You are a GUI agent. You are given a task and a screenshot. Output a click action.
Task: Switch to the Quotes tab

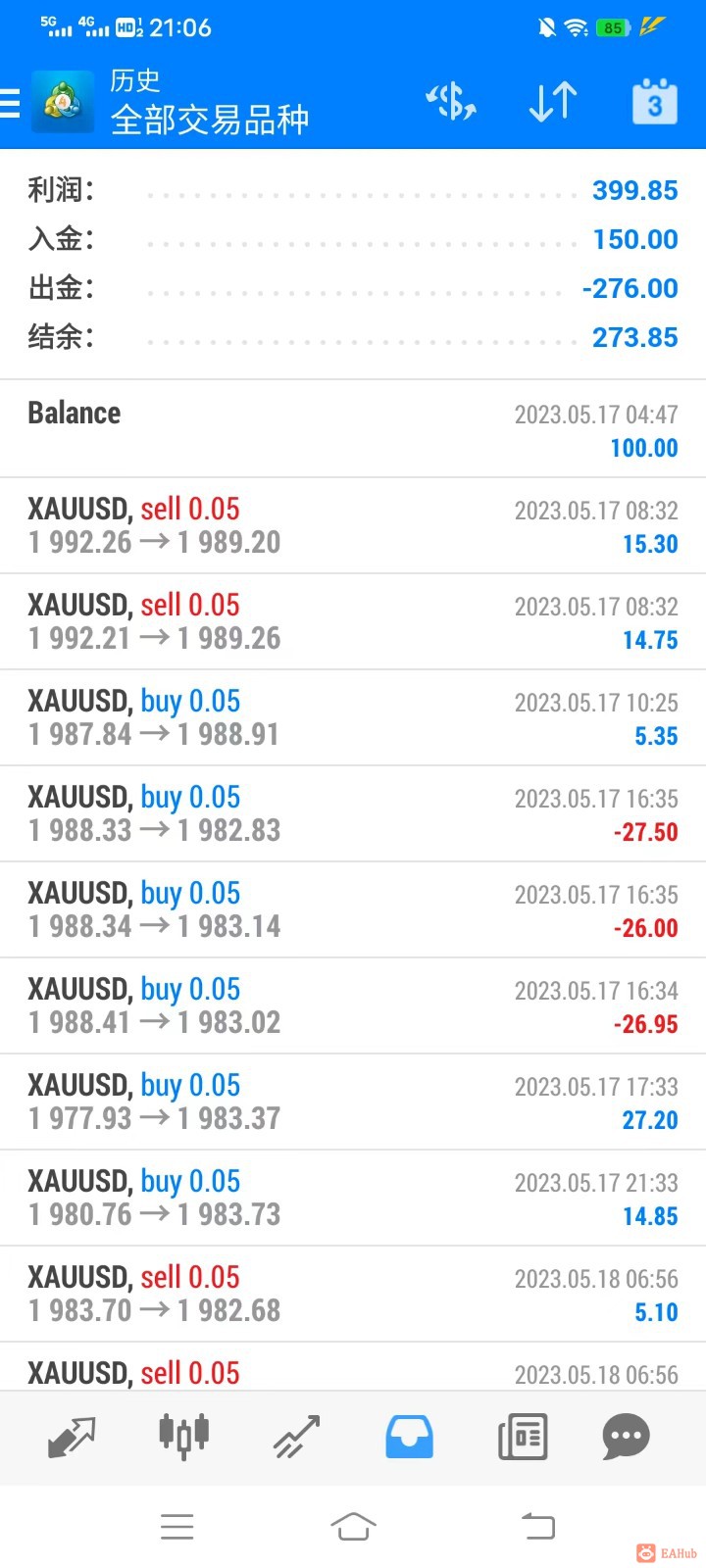[x=72, y=1437]
